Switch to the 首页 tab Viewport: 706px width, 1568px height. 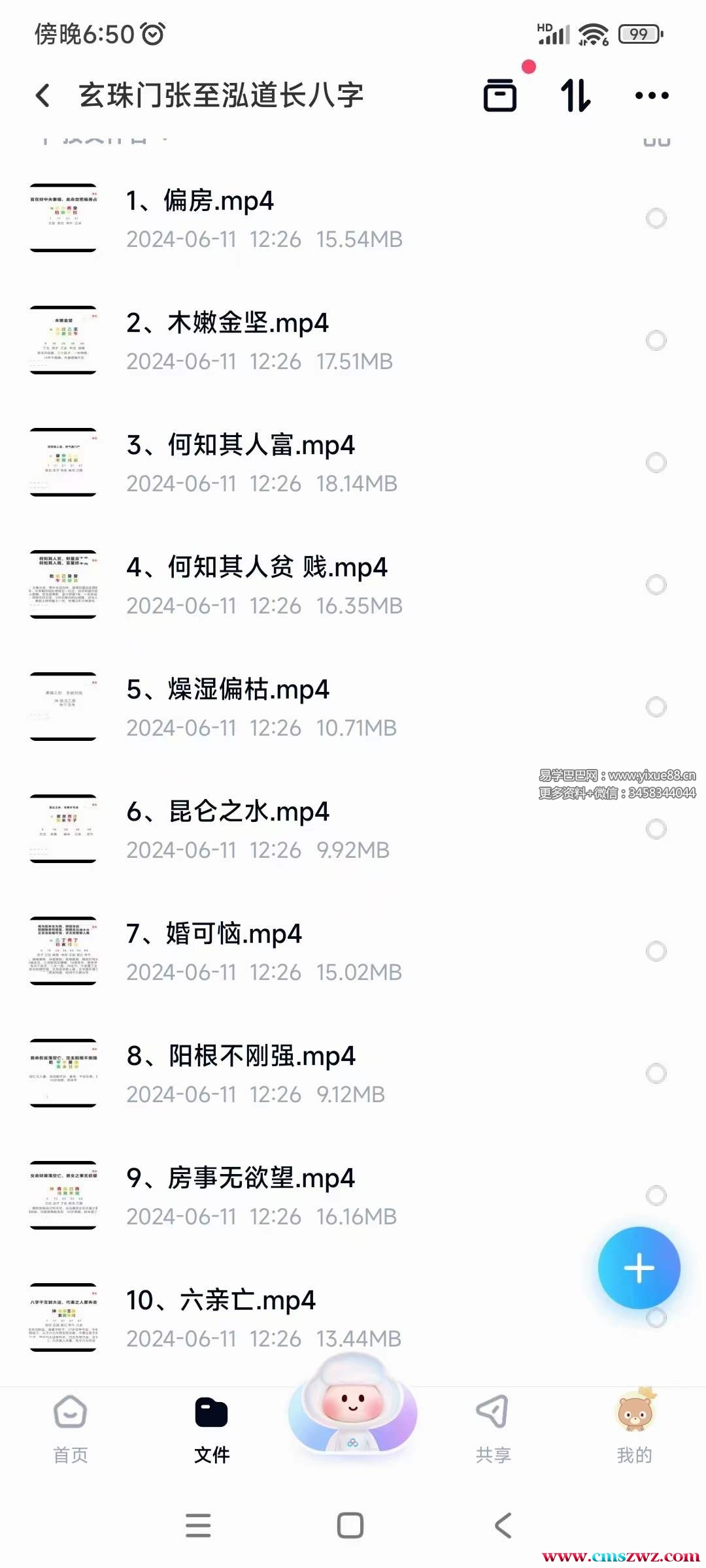point(70,1429)
